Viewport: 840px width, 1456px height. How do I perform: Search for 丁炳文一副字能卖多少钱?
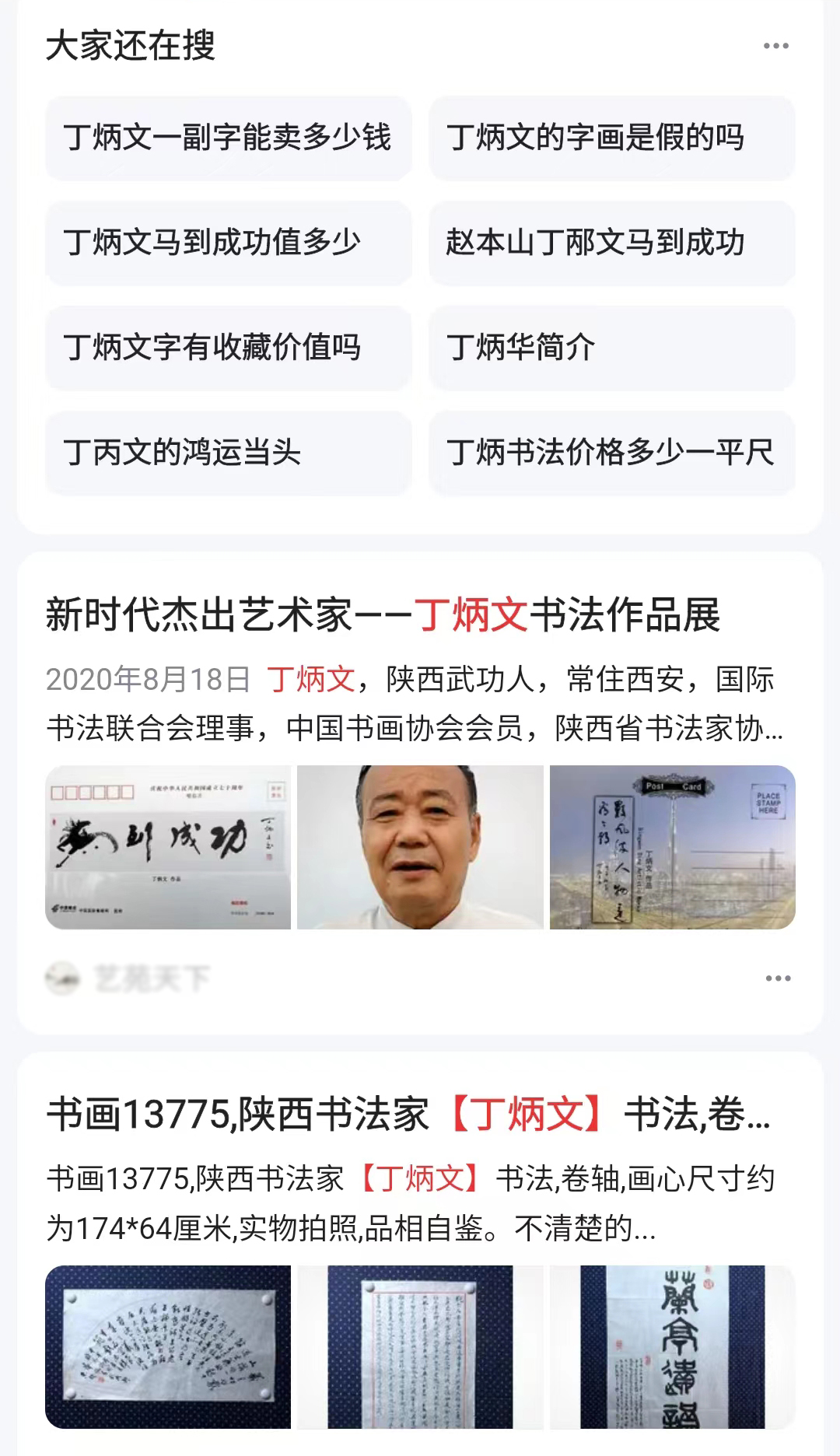point(229,138)
